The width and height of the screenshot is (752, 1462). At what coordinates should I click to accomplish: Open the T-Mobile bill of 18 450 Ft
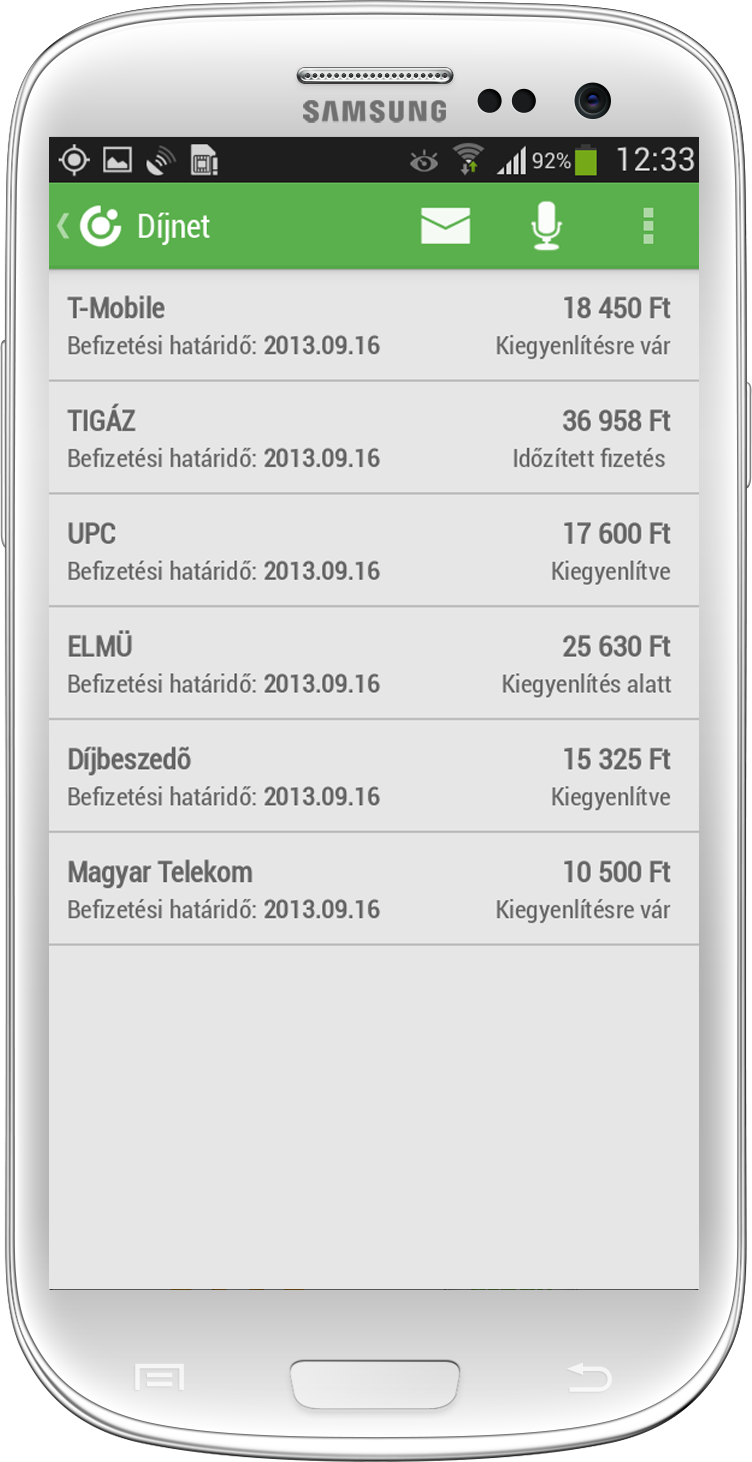pyautogui.click(x=373, y=326)
